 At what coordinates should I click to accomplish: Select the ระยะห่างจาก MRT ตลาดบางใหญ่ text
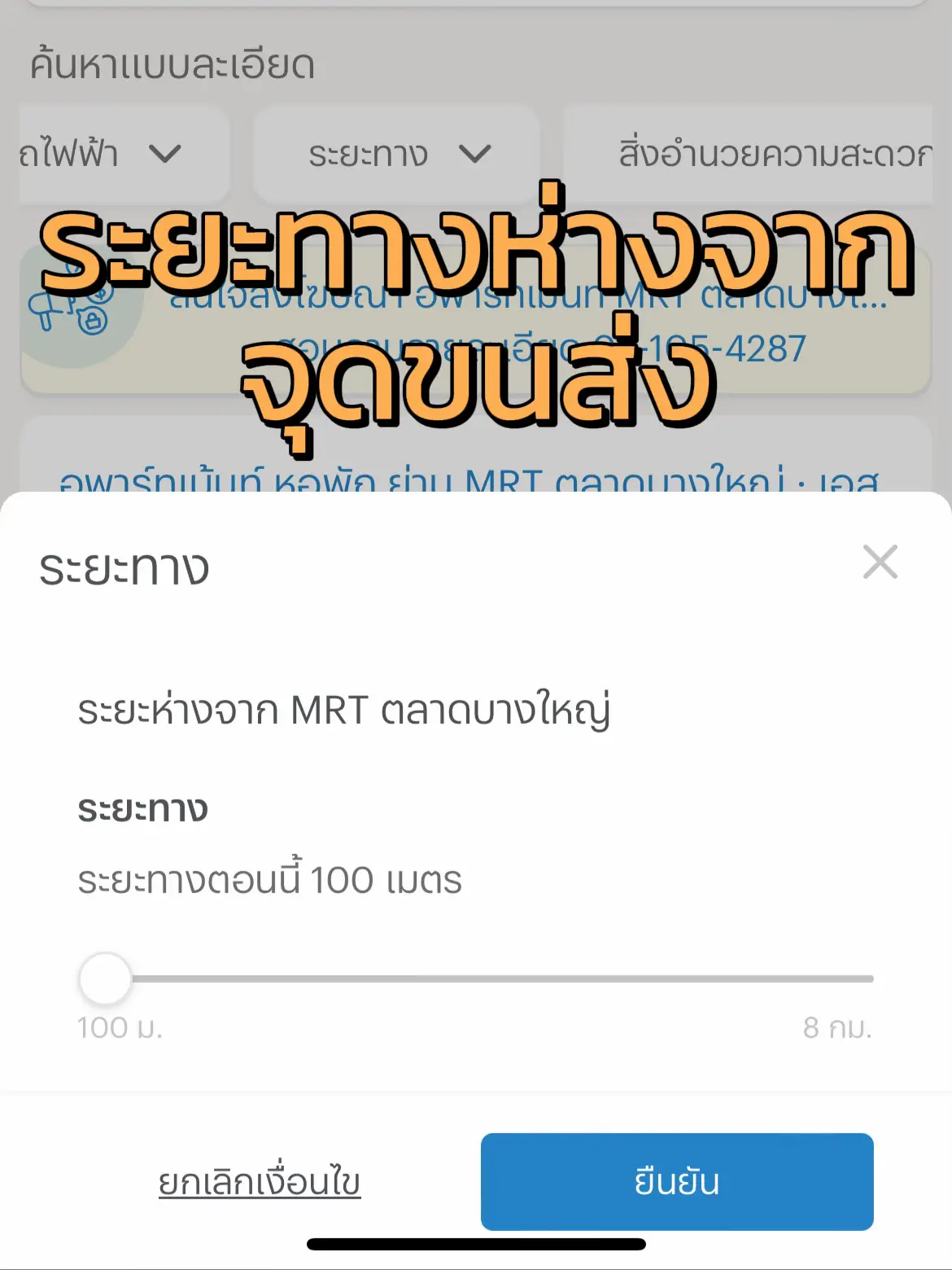tap(347, 710)
